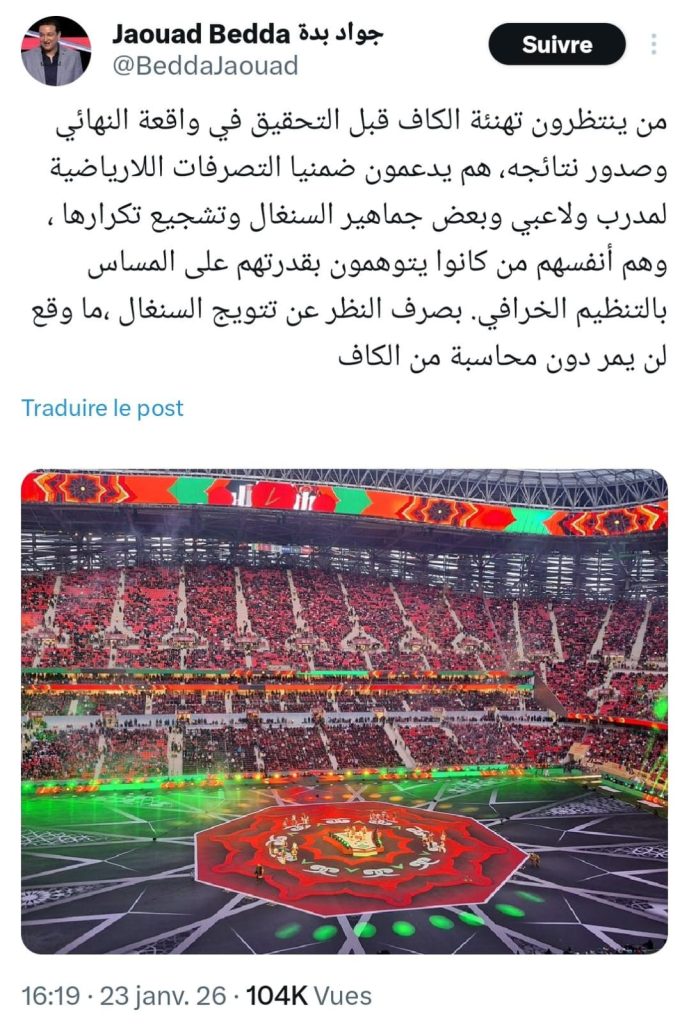Open the @BeddaJaouad profile handle

coord(204,66)
